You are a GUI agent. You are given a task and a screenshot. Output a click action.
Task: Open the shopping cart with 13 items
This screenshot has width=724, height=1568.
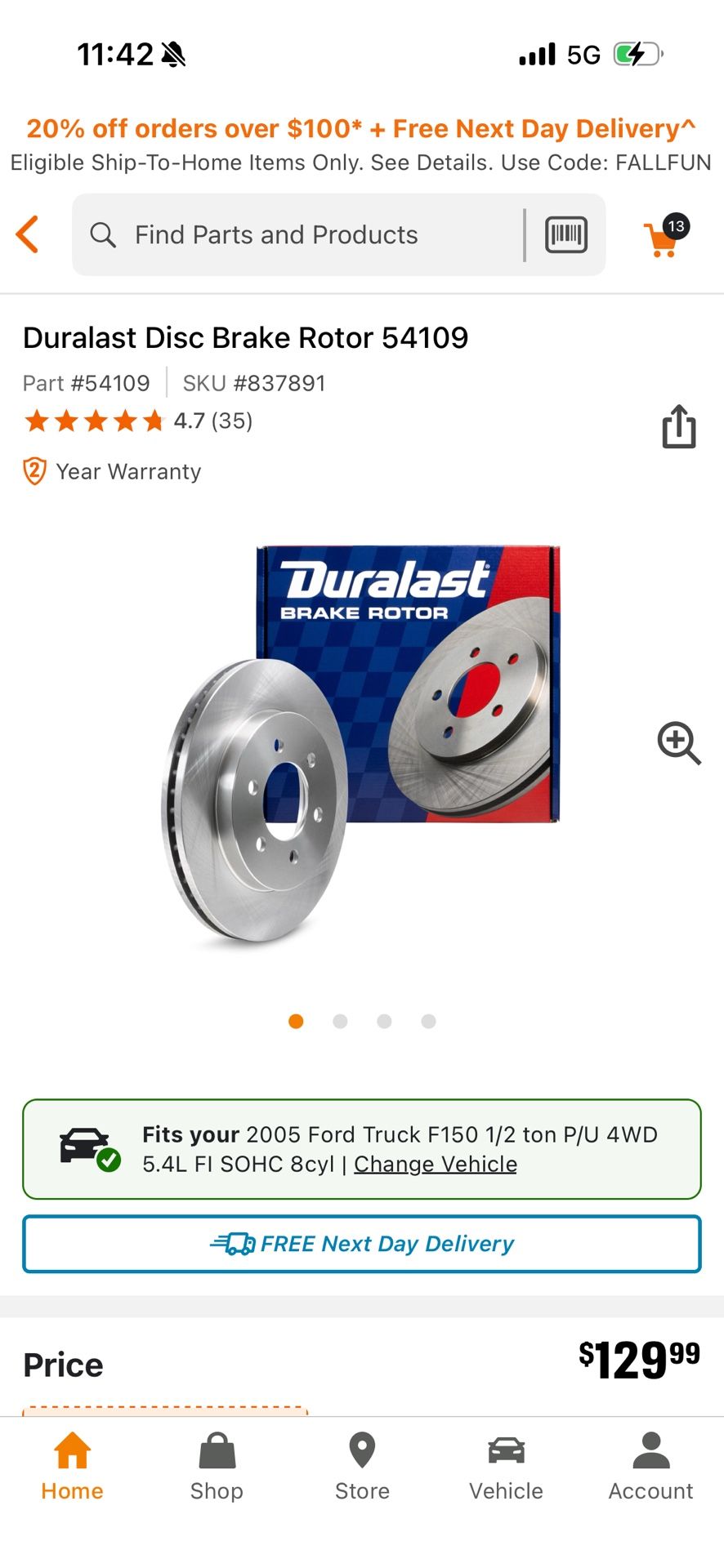pos(662,237)
